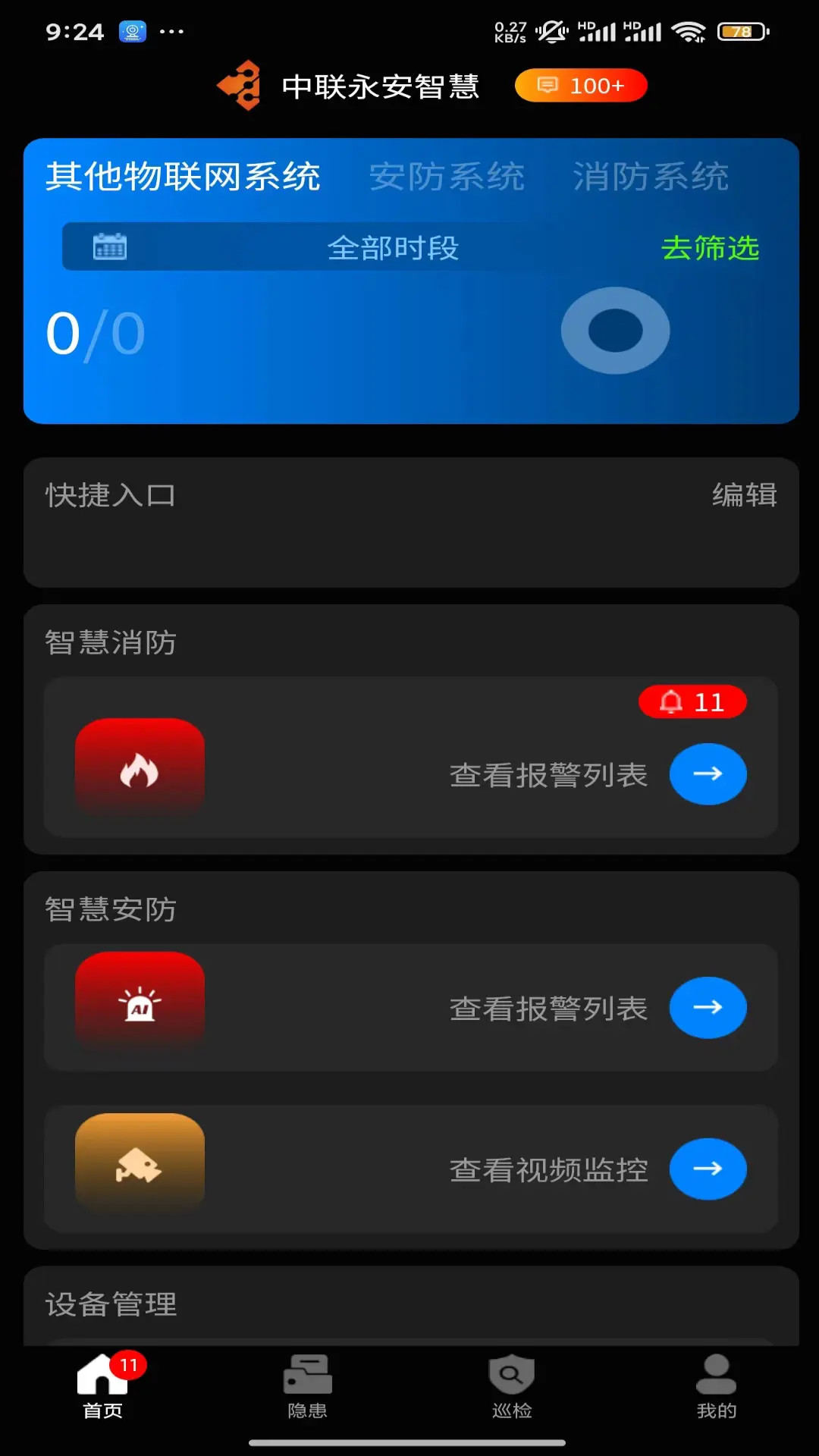Click 去筛选 to open filters

pyautogui.click(x=711, y=247)
